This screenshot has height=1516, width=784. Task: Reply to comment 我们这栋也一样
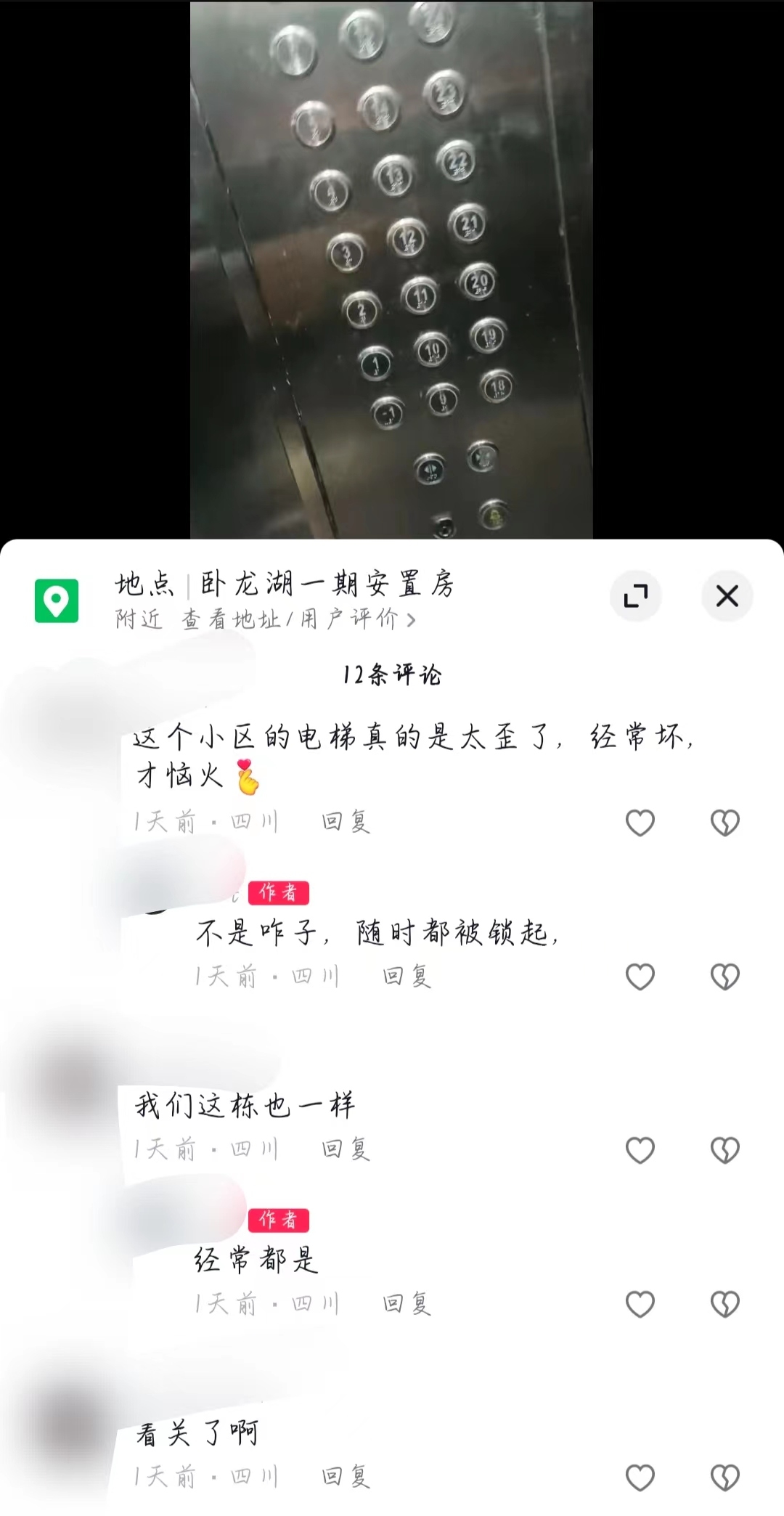pyautogui.click(x=346, y=1149)
